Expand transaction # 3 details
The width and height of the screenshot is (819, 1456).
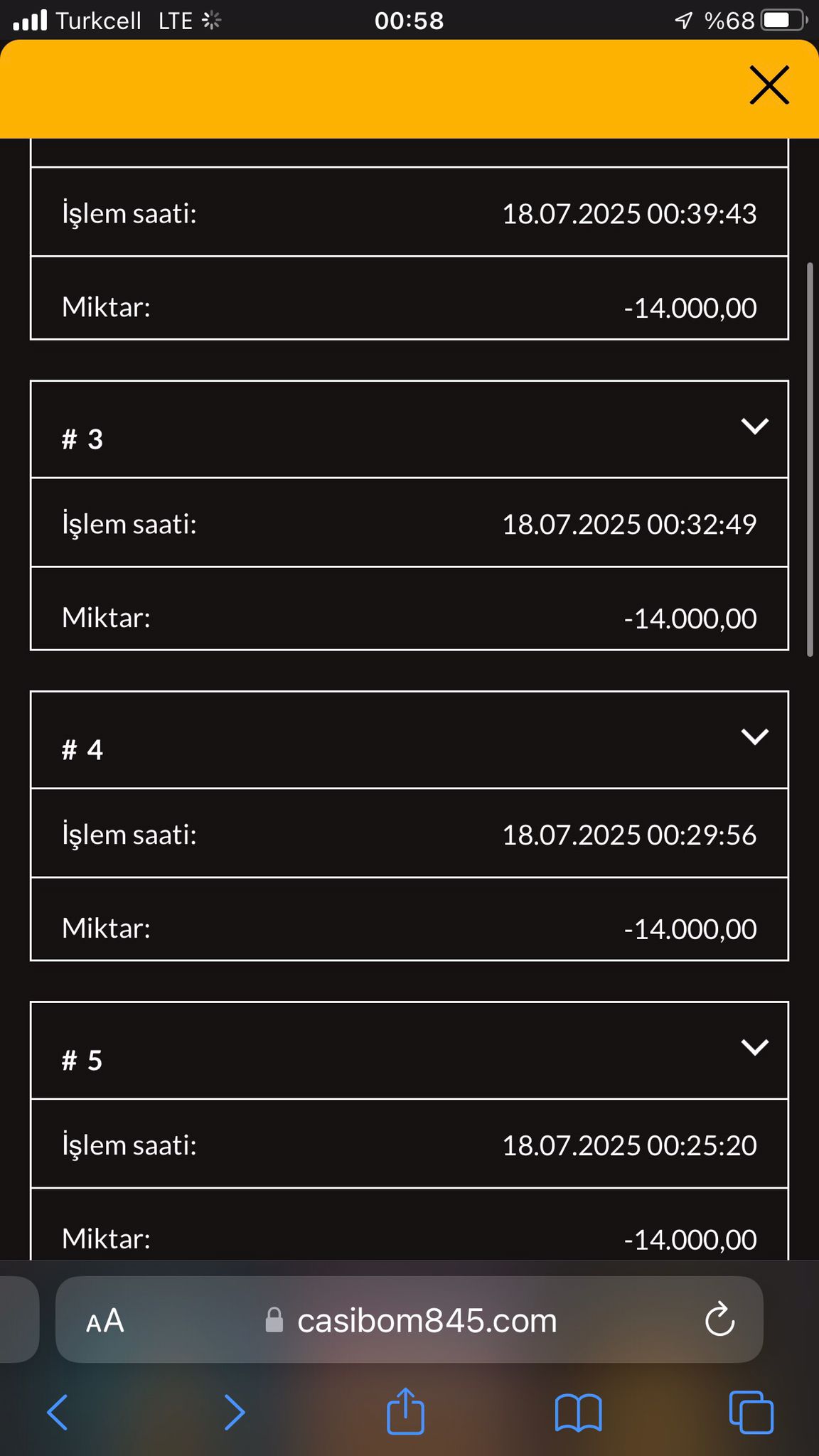point(754,427)
